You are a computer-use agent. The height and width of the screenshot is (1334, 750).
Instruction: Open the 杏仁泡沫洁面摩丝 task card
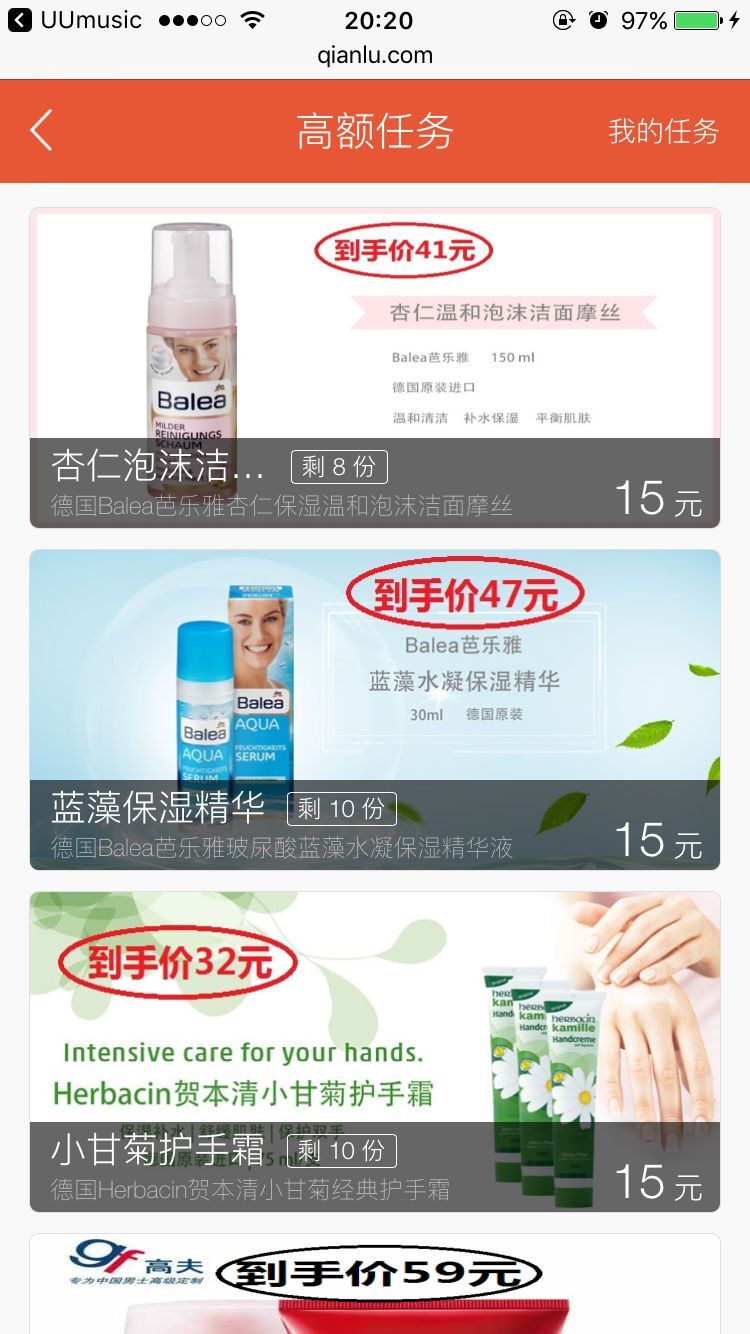[x=375, y=367]
